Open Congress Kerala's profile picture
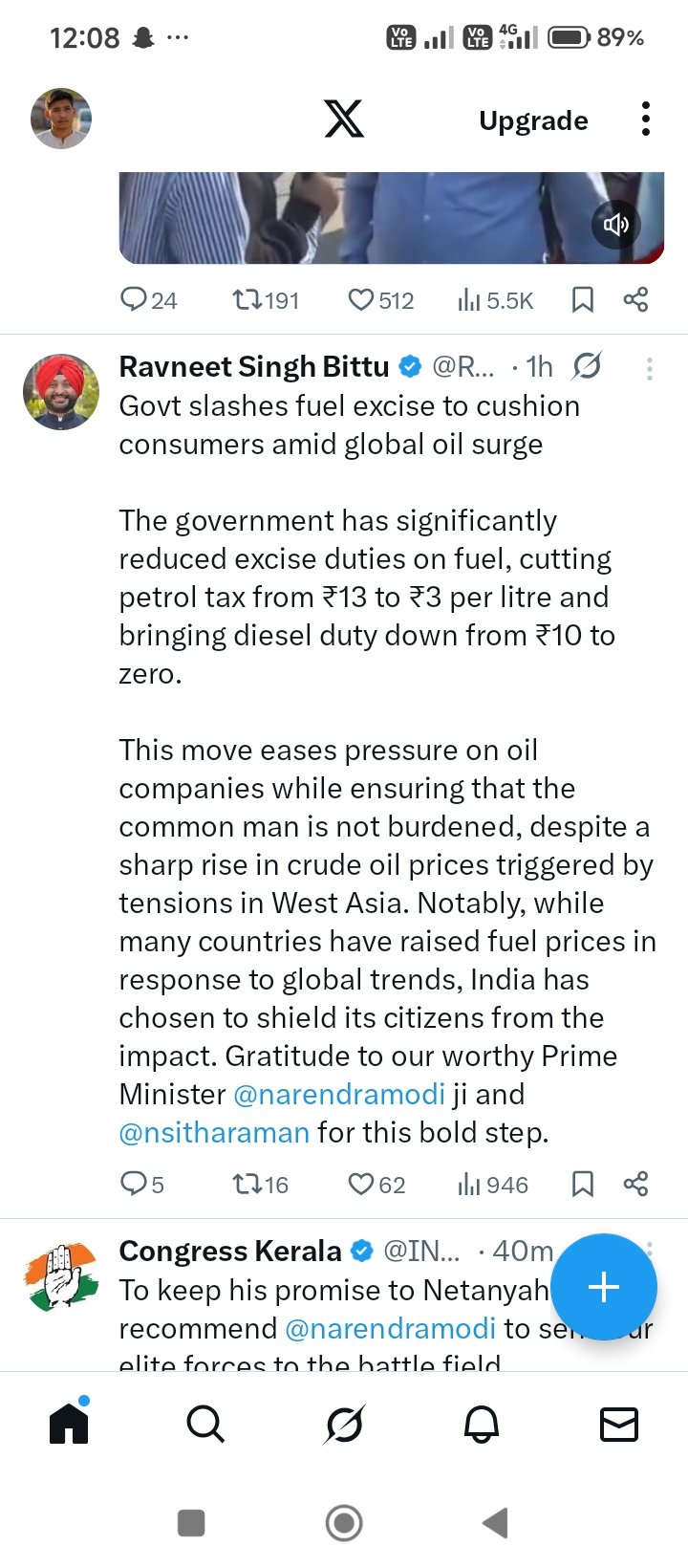The image size is (688, 1568). pos(61,1276)
